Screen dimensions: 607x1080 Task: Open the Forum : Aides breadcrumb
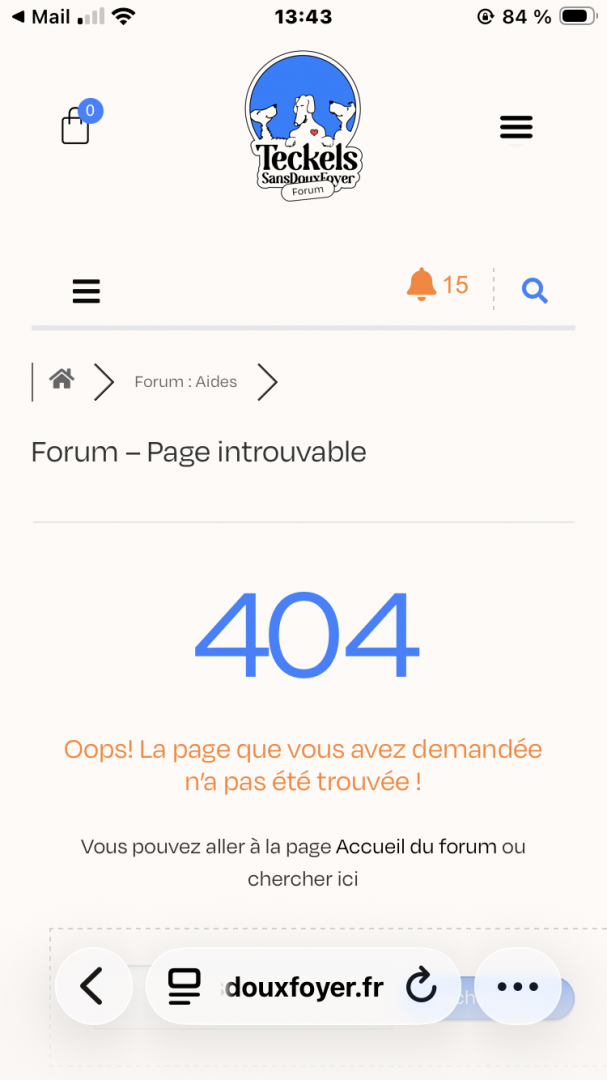tap(186, 381)
